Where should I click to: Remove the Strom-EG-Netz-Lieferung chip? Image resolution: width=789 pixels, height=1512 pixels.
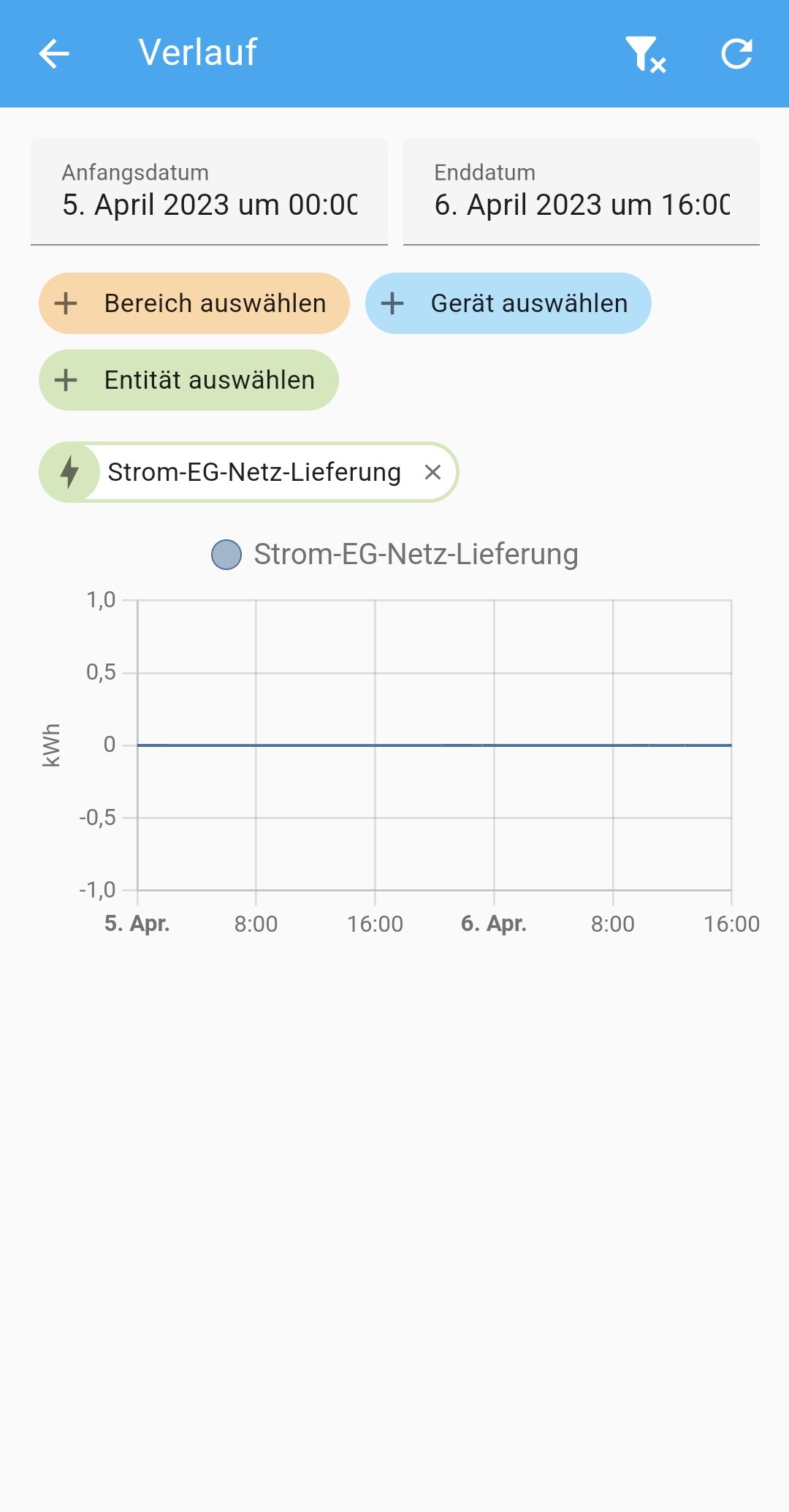point(432,472)
